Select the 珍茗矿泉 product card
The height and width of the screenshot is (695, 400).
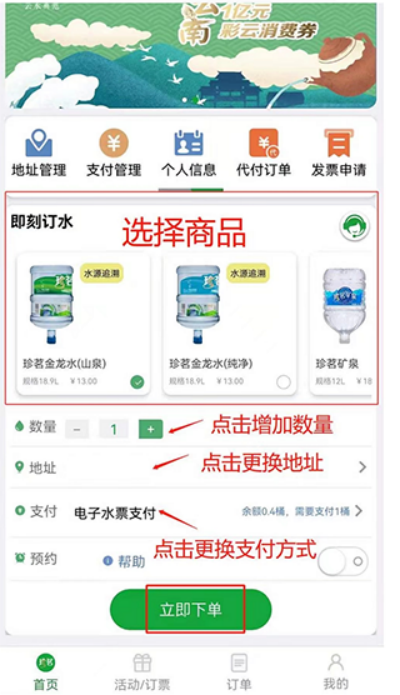coord(341,324)
